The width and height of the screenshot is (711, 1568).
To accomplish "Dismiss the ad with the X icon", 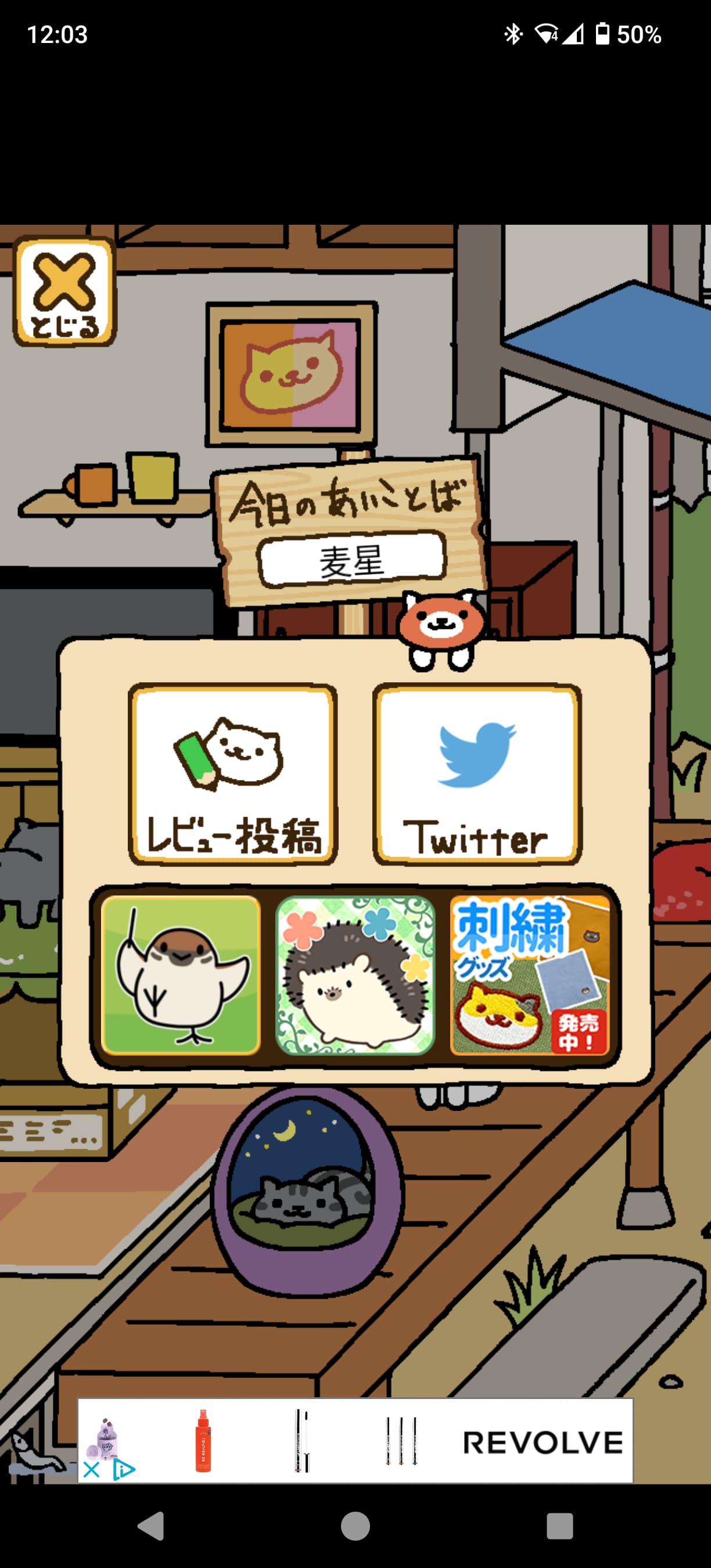I will (91, 1470).
